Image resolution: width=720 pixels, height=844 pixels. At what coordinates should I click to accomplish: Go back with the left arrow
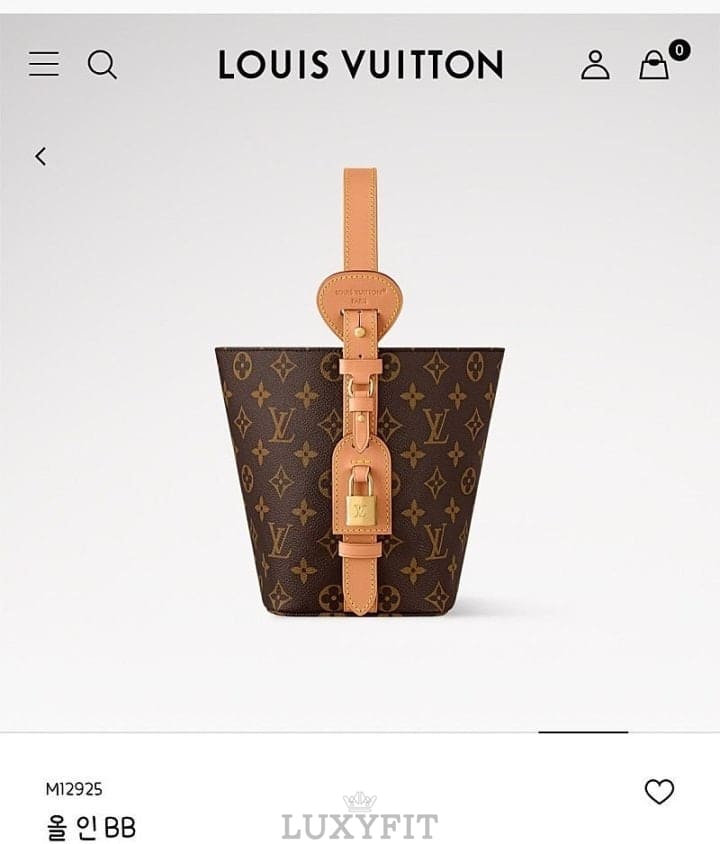(x=41, y=156)
